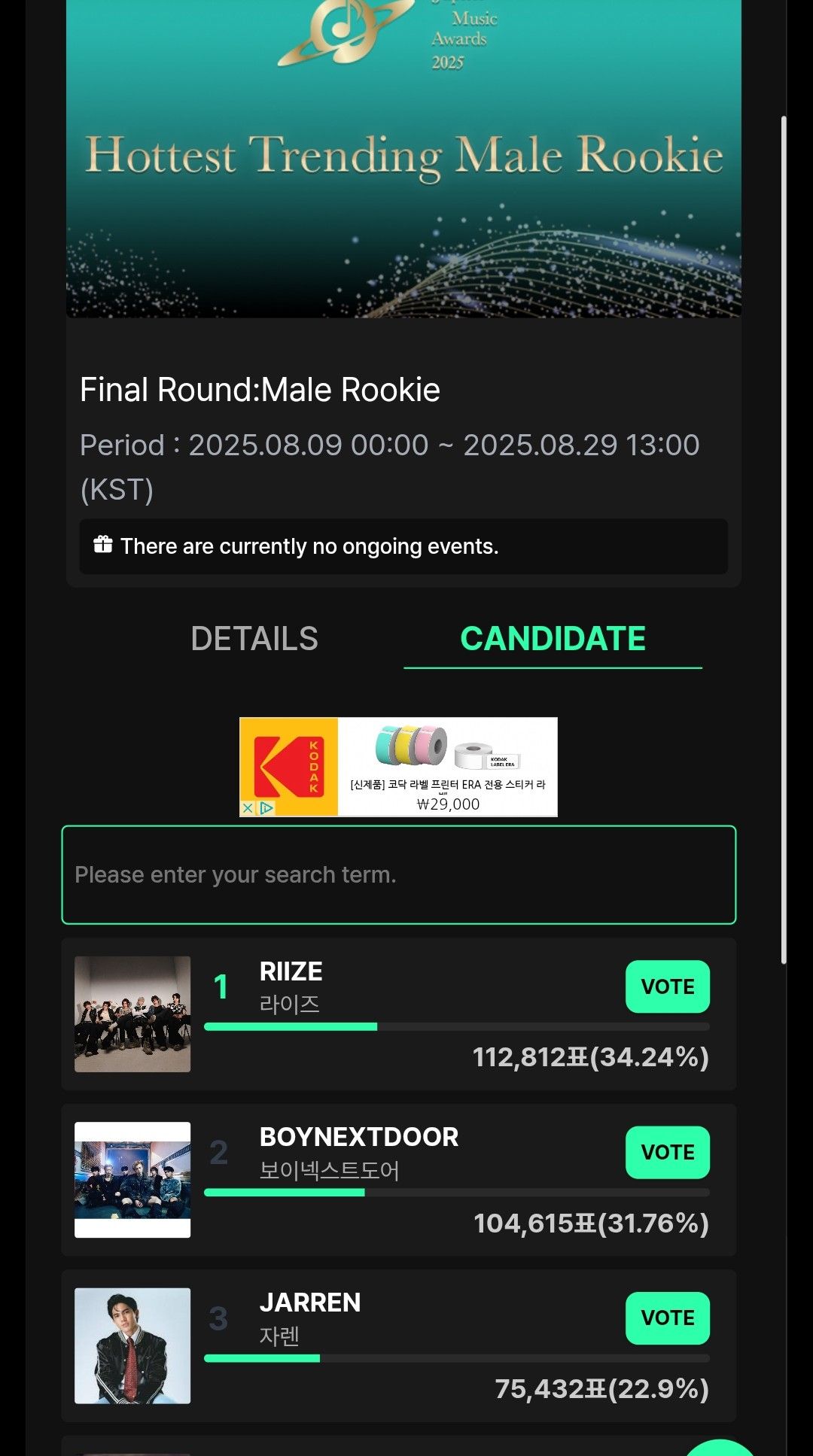Screen dimensions: 813x1456
Task: Open the RIIZE group photo
Action: point(132,1014)
